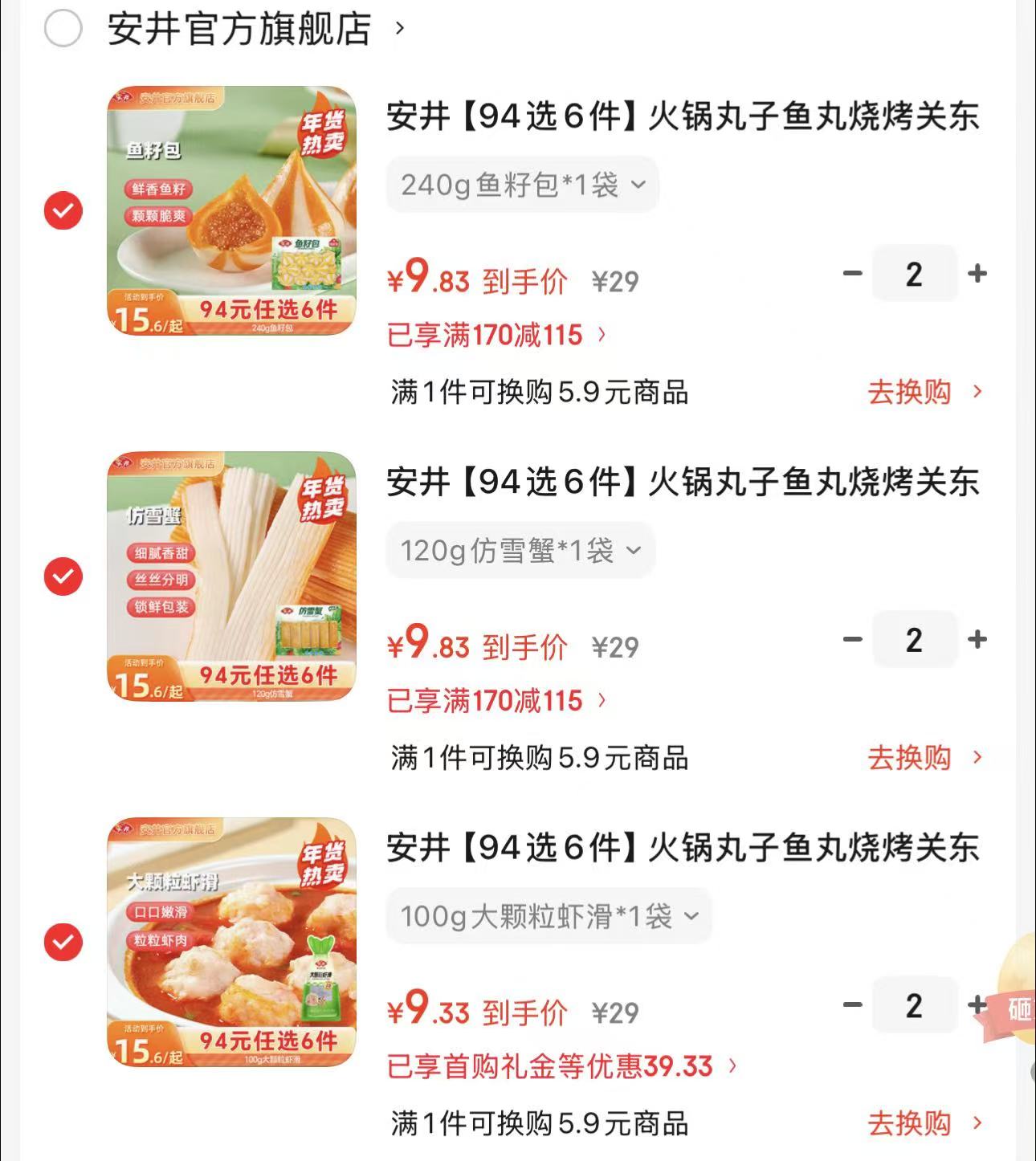Viewport: 1036px width, 1161px height.
Task: Decrease quantity of 100g大颗粒虾滑
Action: 852,1004
